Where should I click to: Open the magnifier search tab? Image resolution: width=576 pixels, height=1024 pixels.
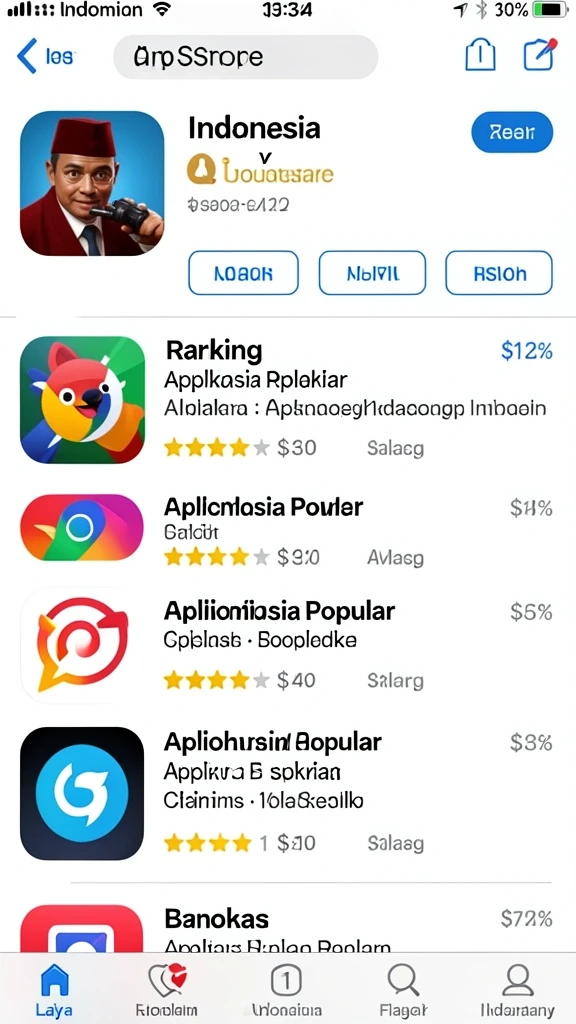tap(403, 989)
